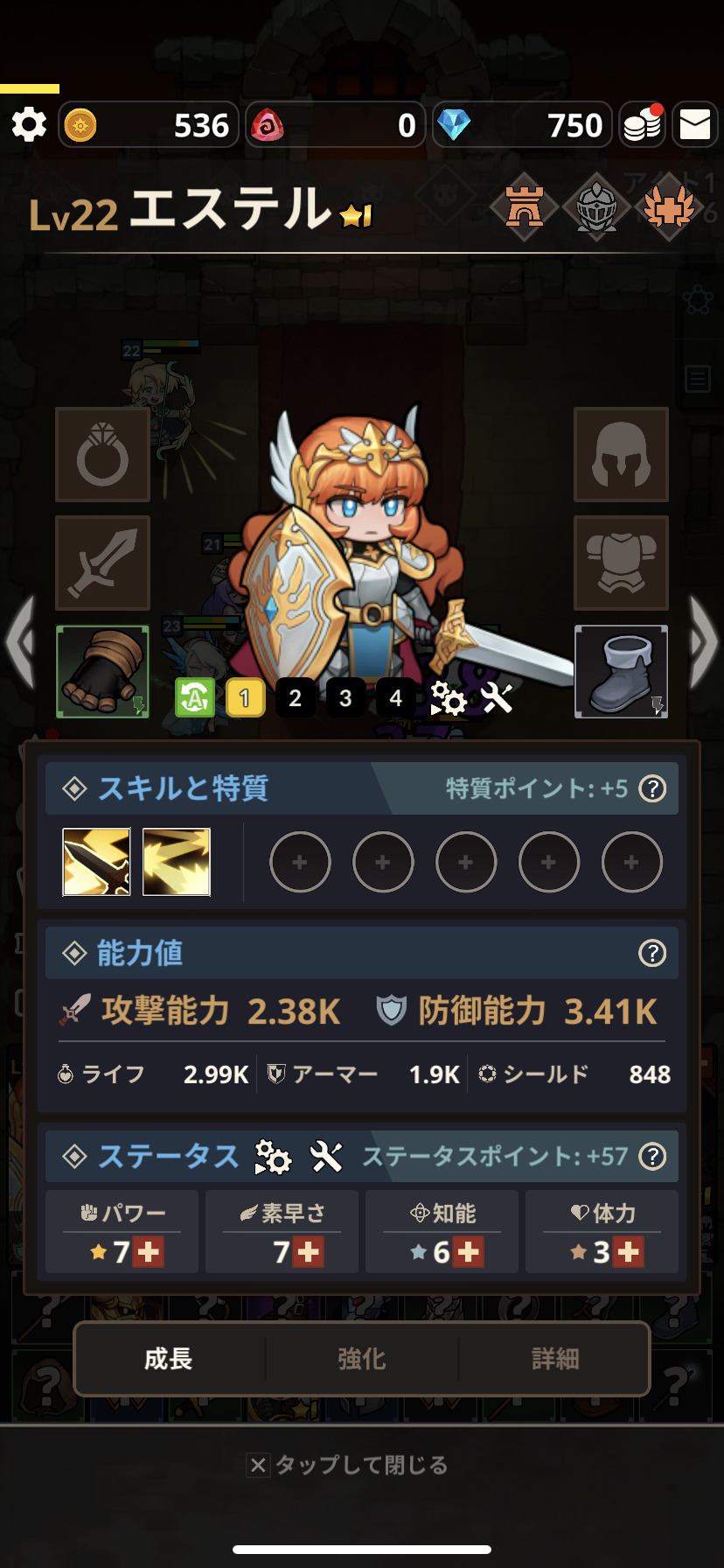Add a point to 知能
Viewport: 724px width, 1568px height.
(469, 1252)
